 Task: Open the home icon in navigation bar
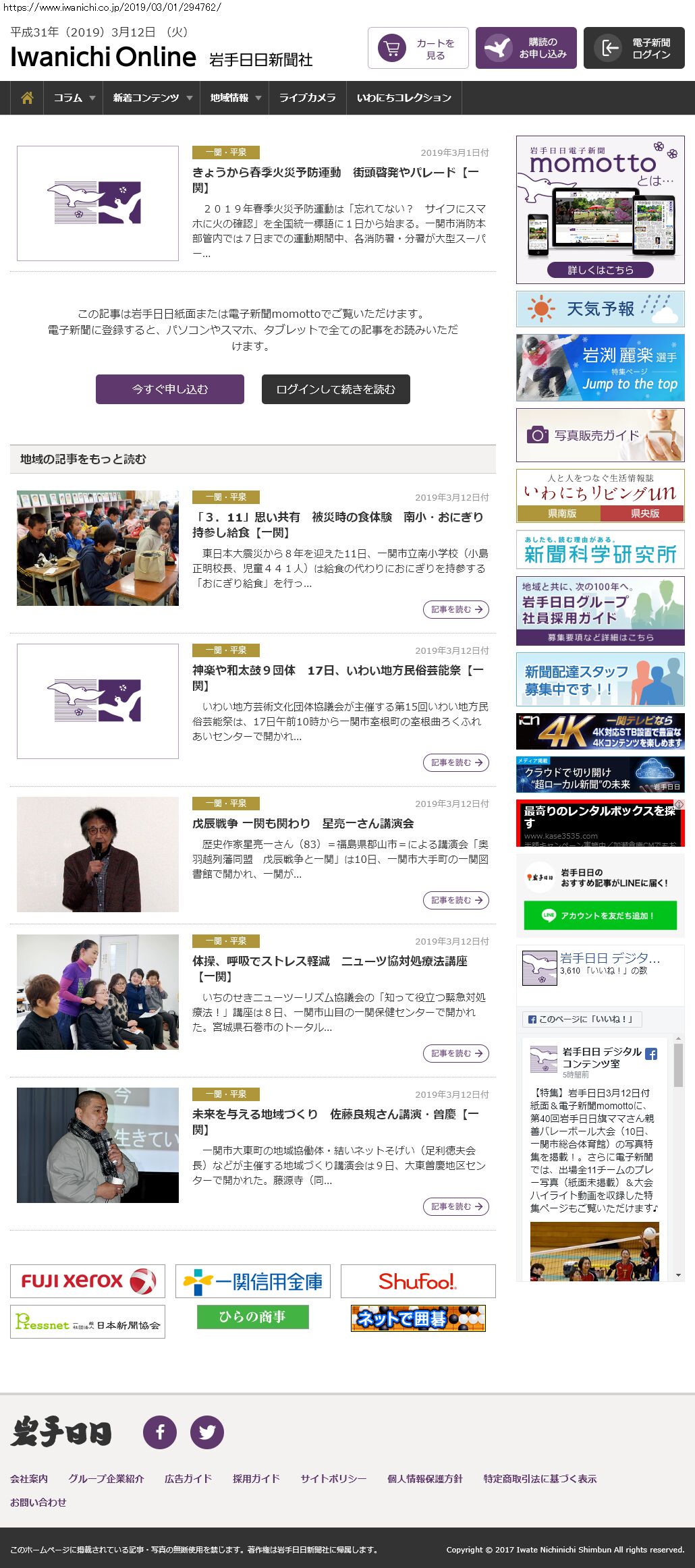click(27, 98)
